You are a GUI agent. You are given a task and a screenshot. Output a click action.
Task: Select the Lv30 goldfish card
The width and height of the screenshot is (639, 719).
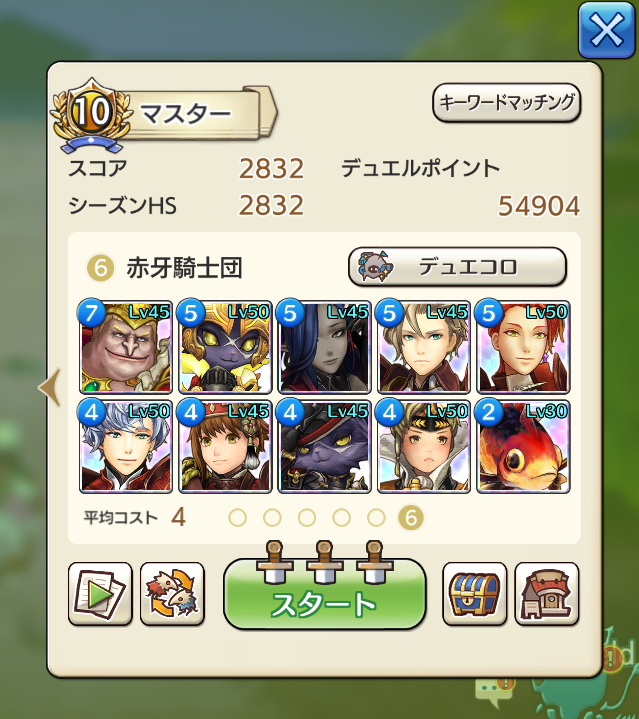pyautogui.click(x=525, y=445)
